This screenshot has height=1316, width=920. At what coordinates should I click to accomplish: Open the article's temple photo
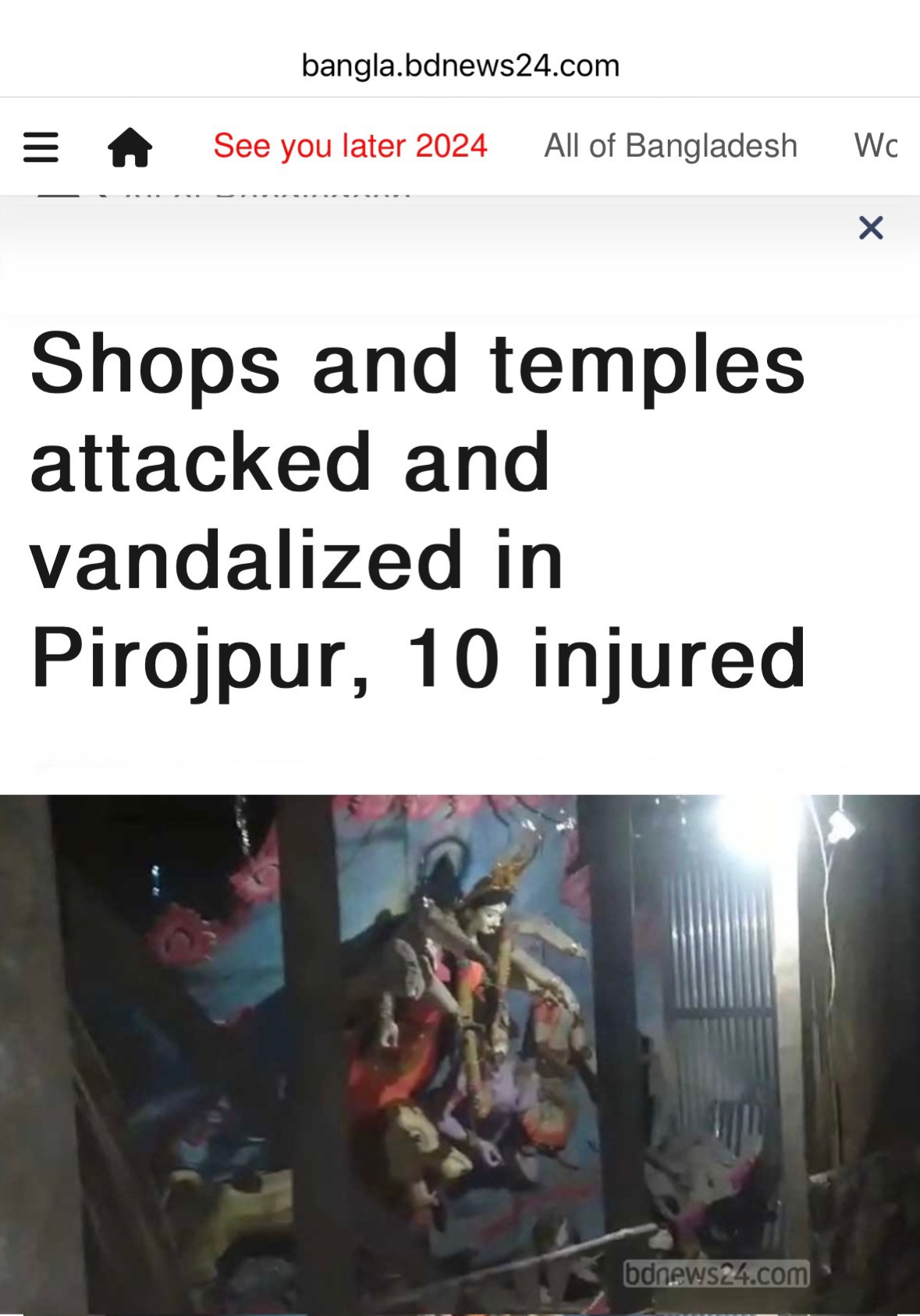point(460,1053)
